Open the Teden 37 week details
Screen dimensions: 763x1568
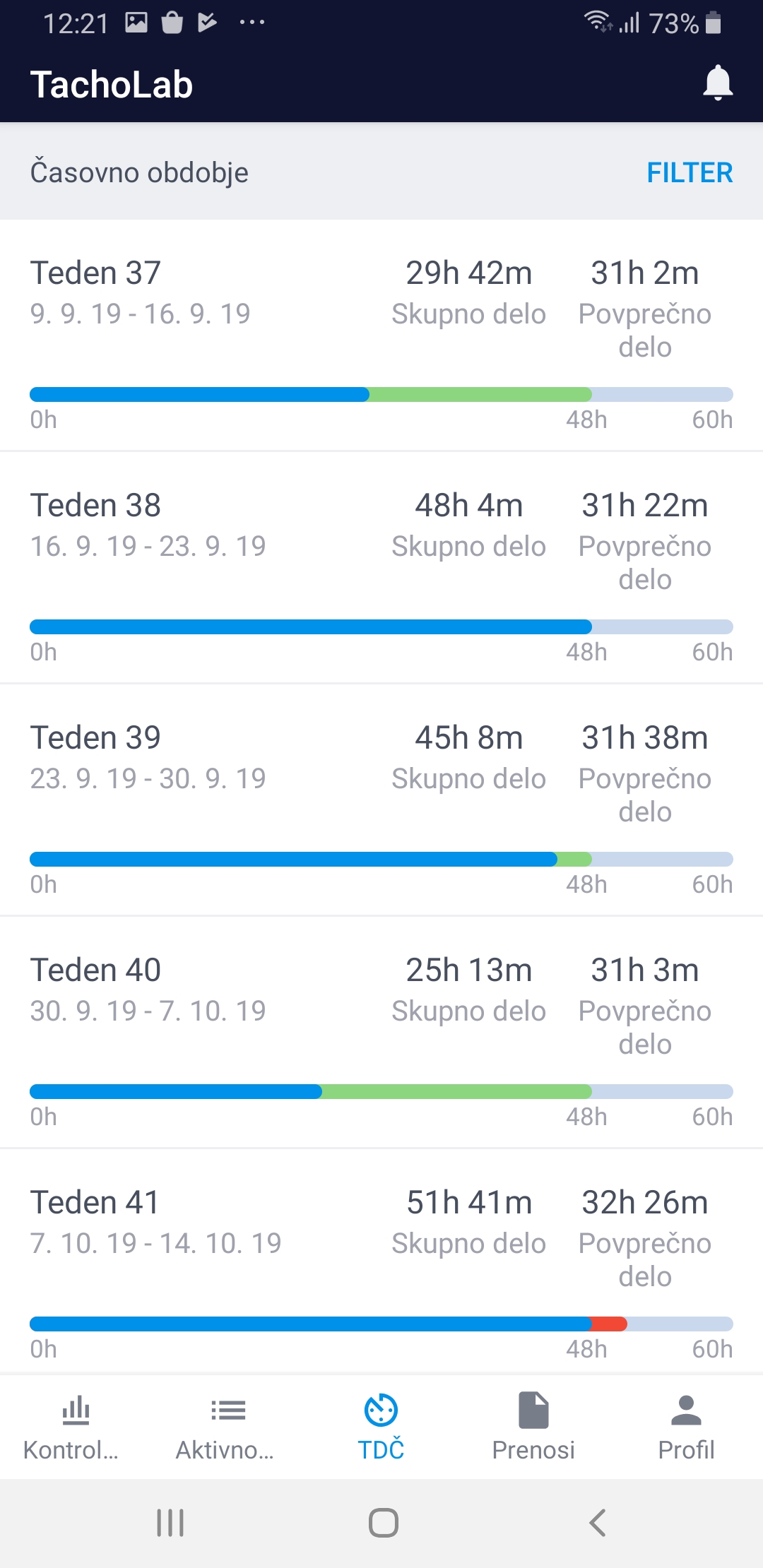point(381,335)
